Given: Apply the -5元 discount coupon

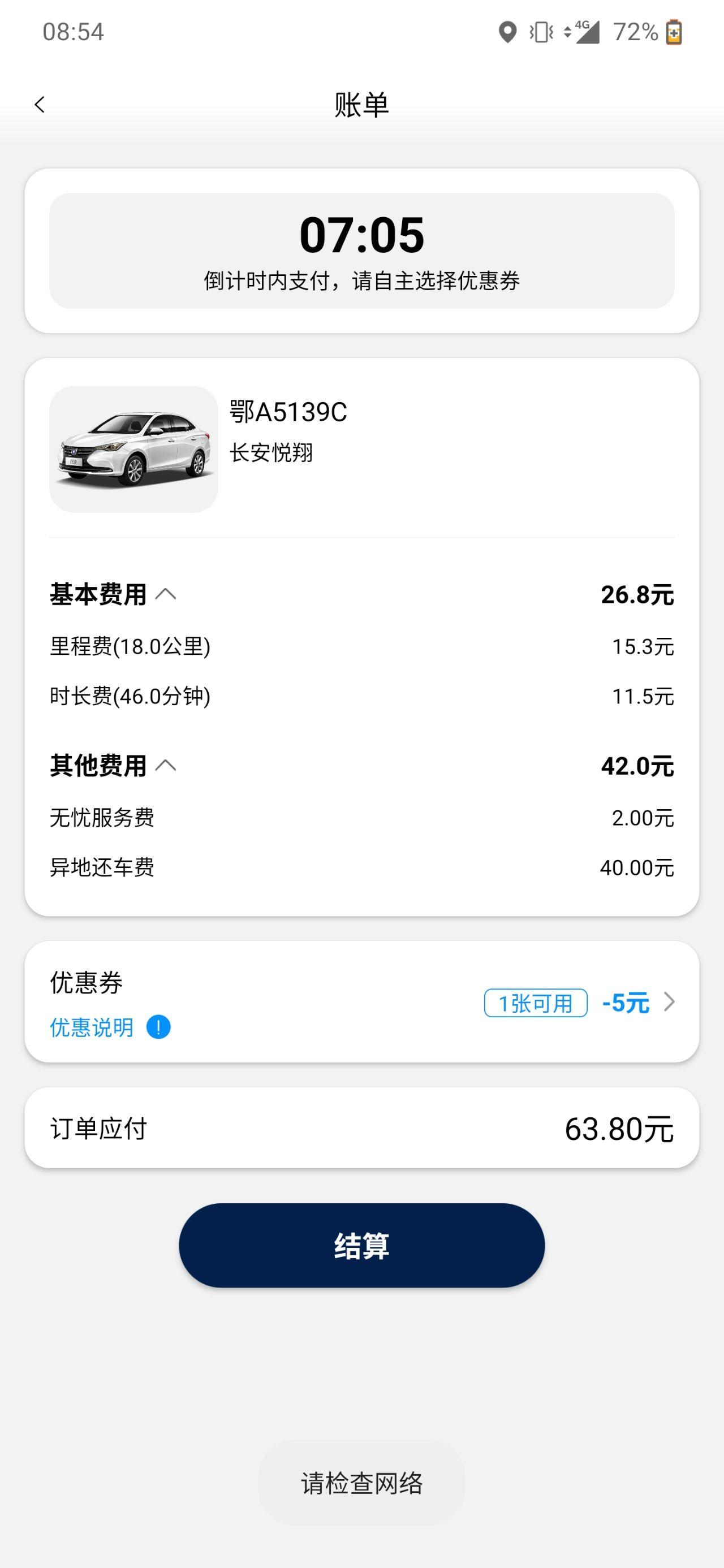Looking at the screenshot, I should point(626,1002).
